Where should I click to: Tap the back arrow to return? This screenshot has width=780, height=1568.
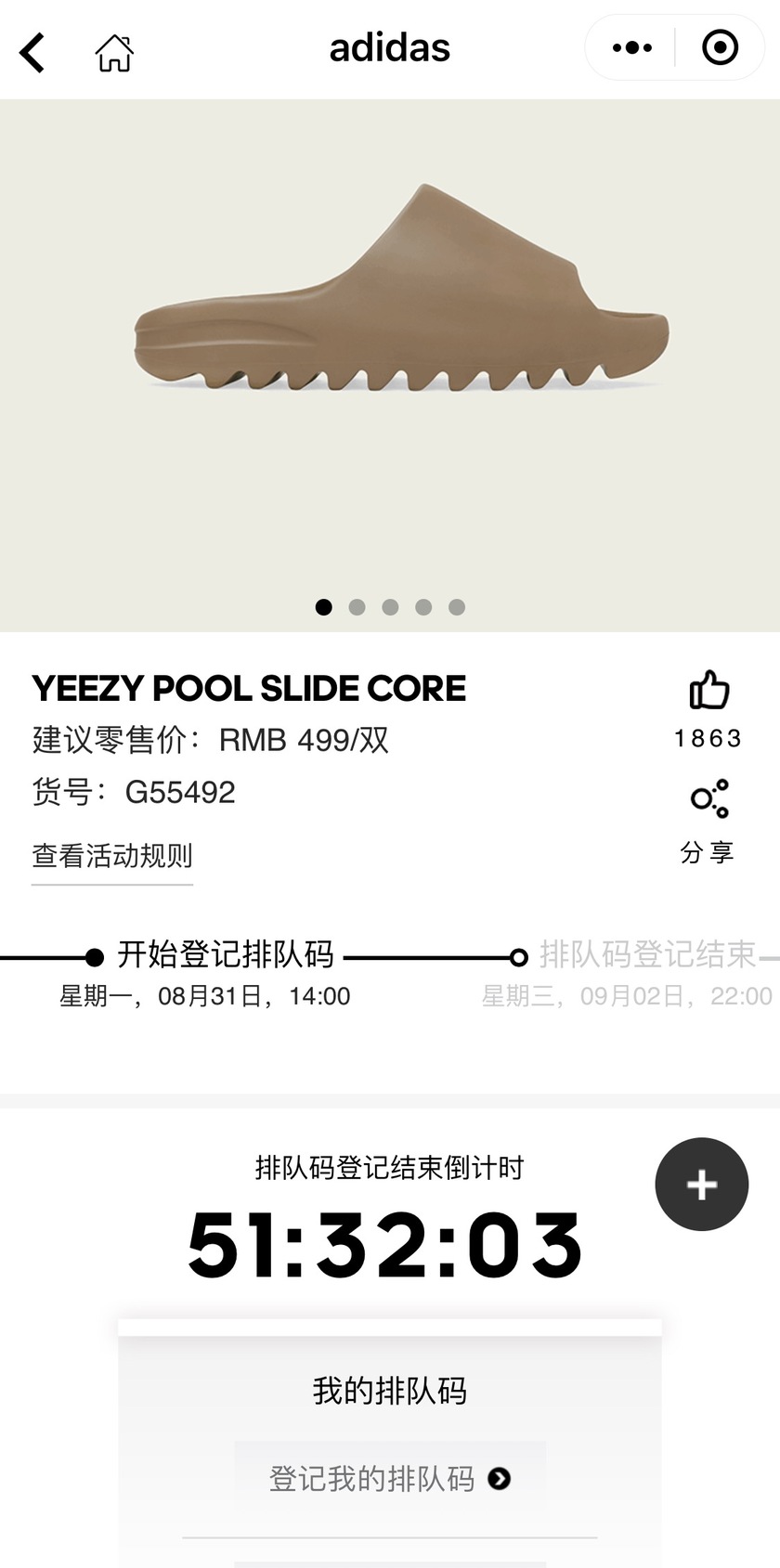click(32, 53)
